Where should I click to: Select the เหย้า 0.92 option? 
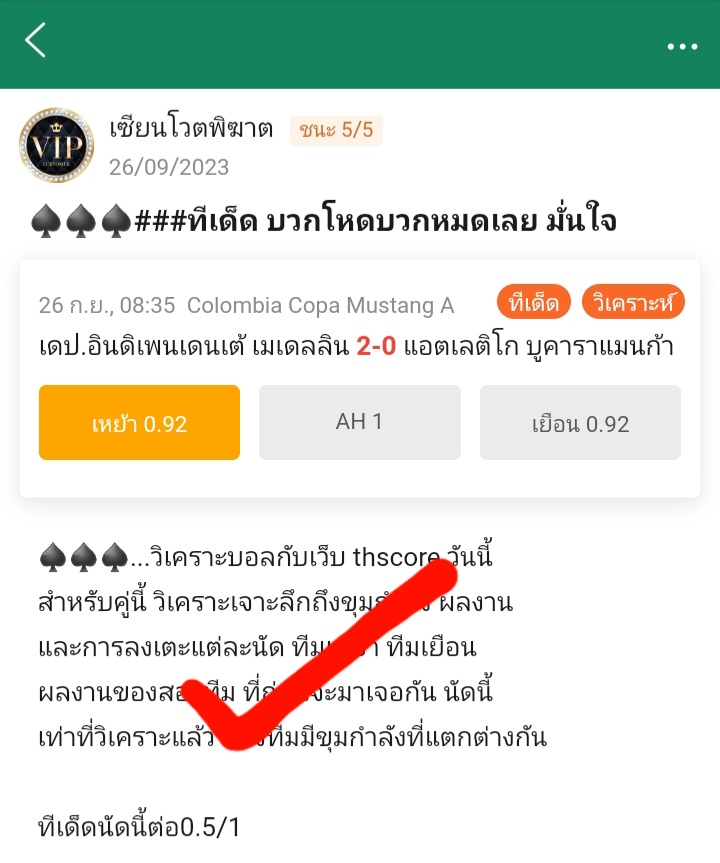click(139, 423)
